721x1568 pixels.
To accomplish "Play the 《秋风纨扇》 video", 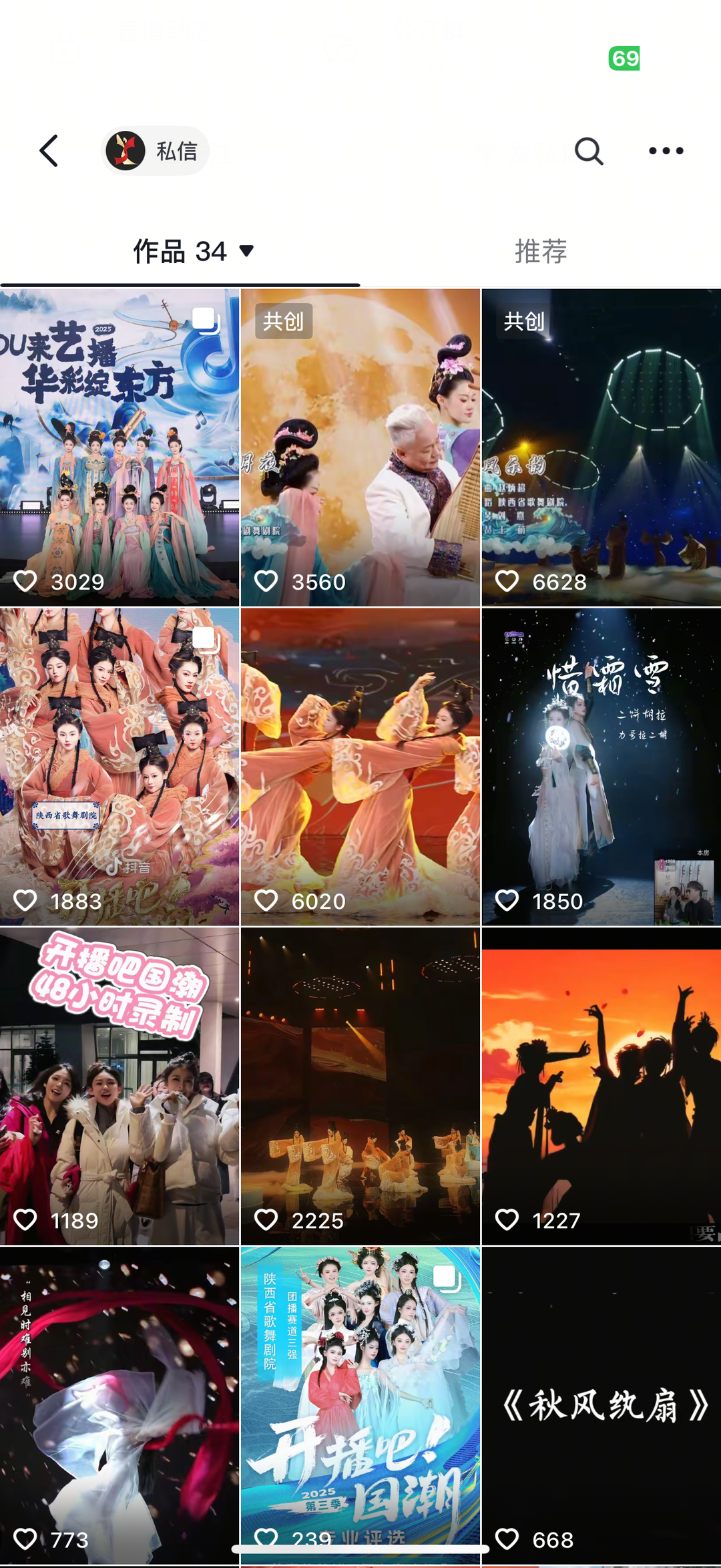I will tap(601, 1402).
